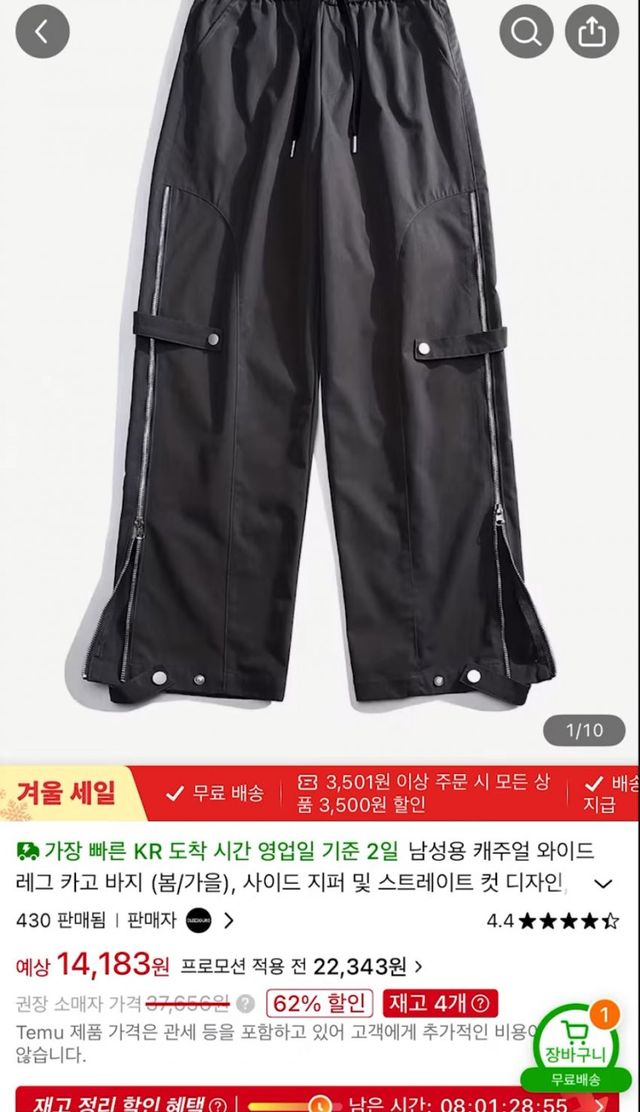
Task: View the 4.4 star rating reviews
Action: point(552,921)
